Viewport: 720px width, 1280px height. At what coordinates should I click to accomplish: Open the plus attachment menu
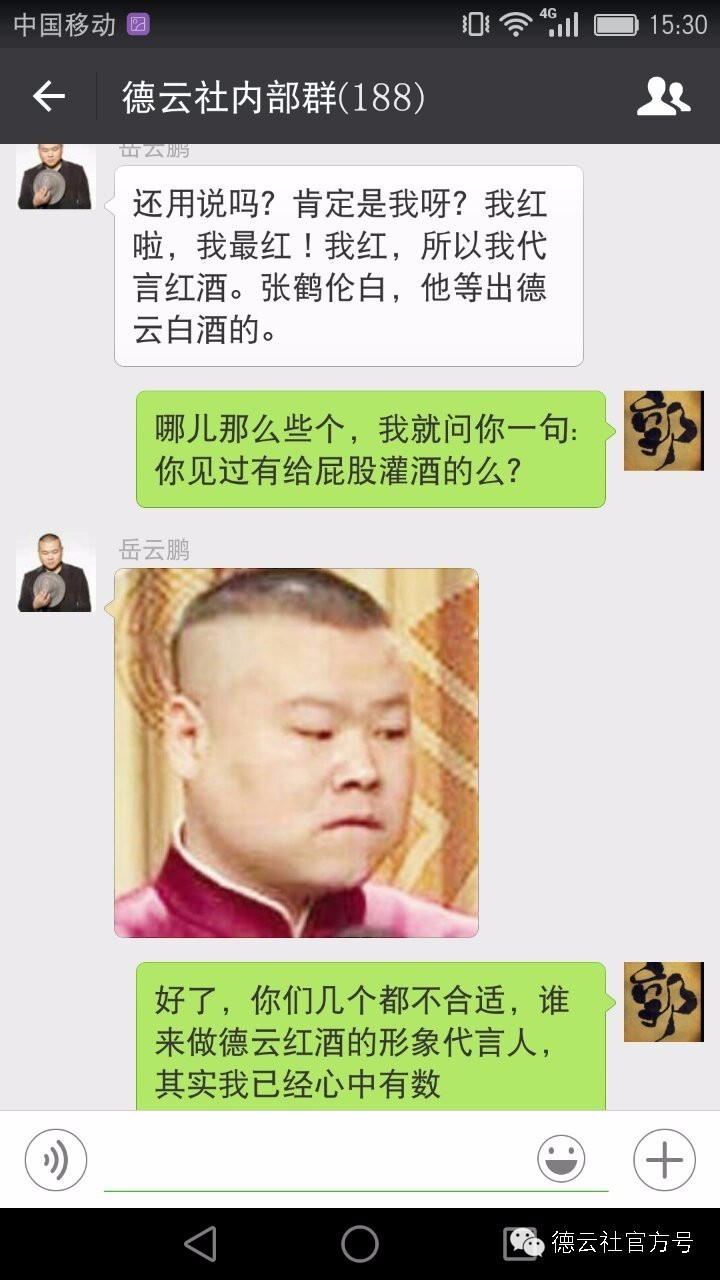pos(664,1160)
